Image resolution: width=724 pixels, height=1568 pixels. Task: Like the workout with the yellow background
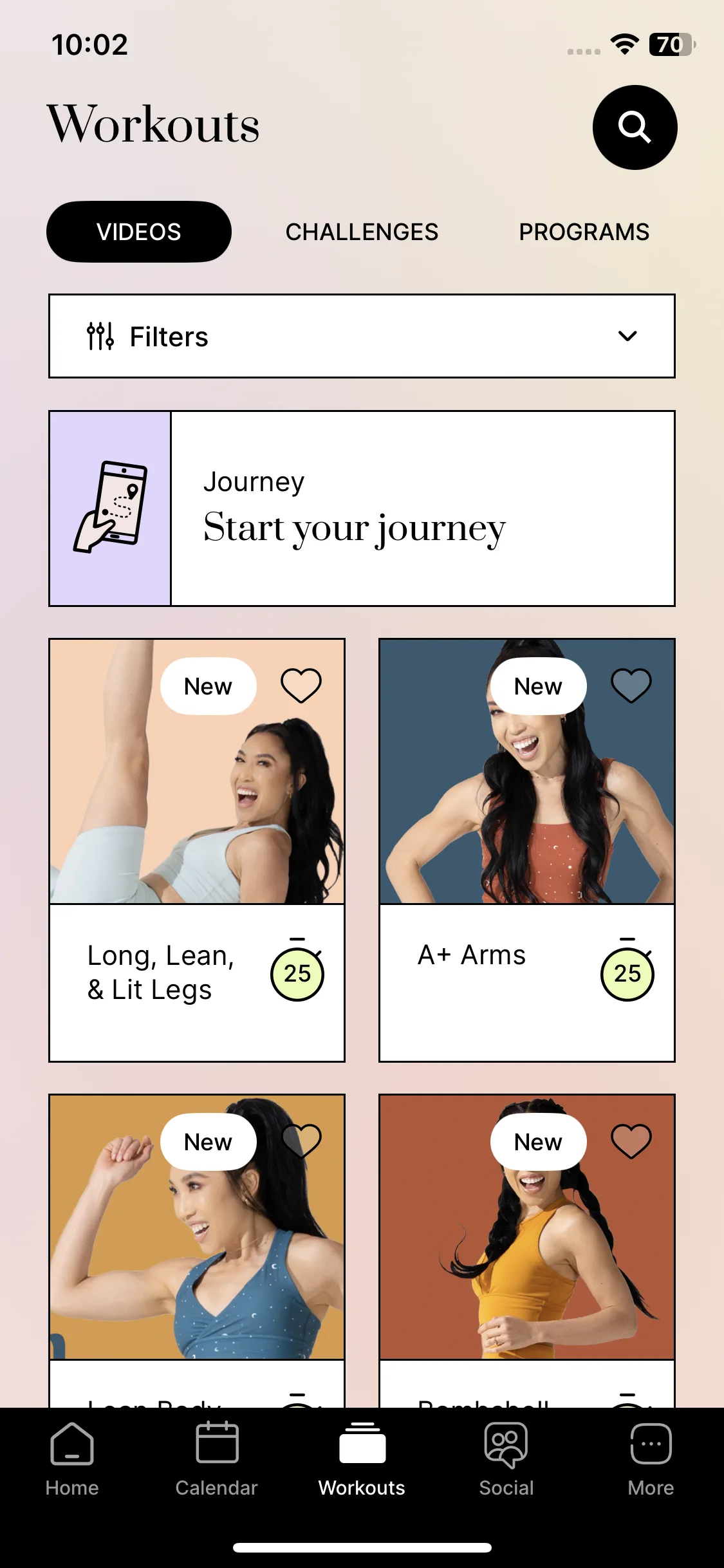click(301, 1141)
